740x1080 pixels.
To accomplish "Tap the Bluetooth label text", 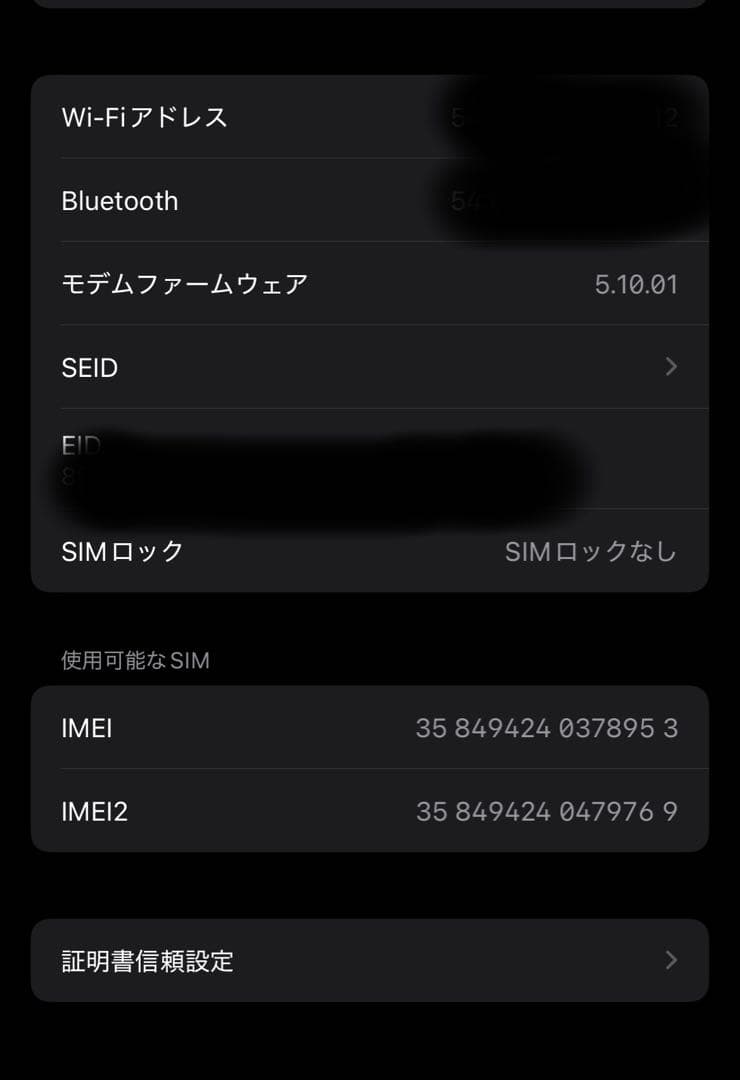I will [120, 200].
